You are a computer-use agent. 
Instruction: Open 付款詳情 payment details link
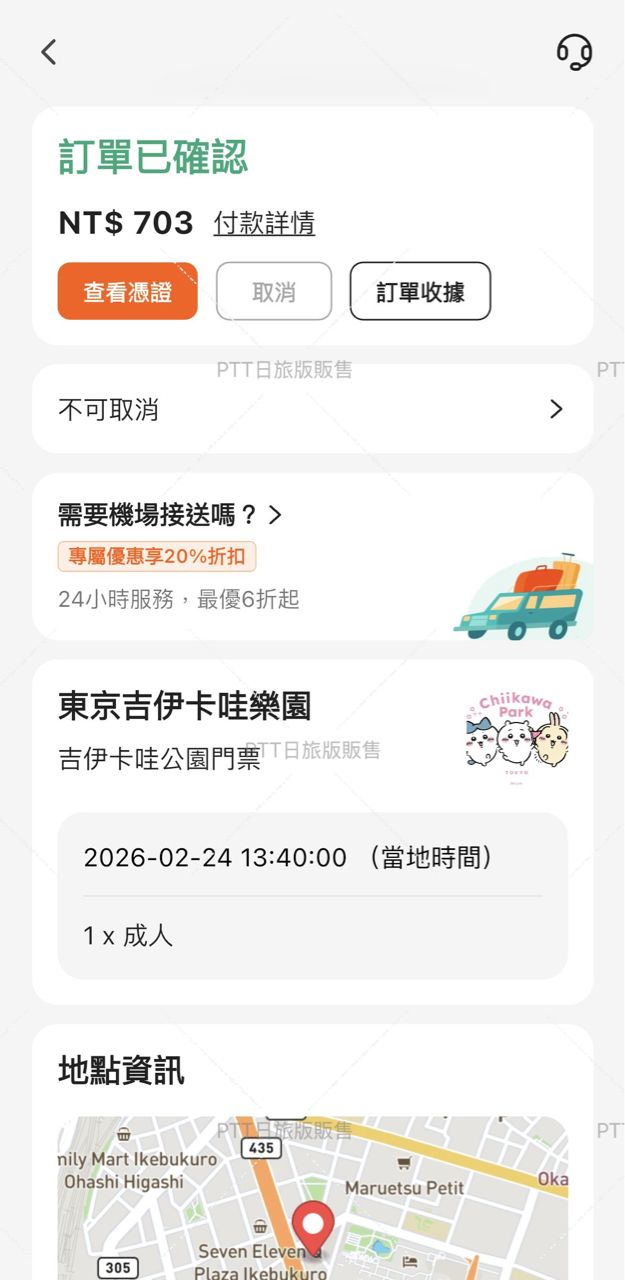pyautogui.click(x=264, y=223)
